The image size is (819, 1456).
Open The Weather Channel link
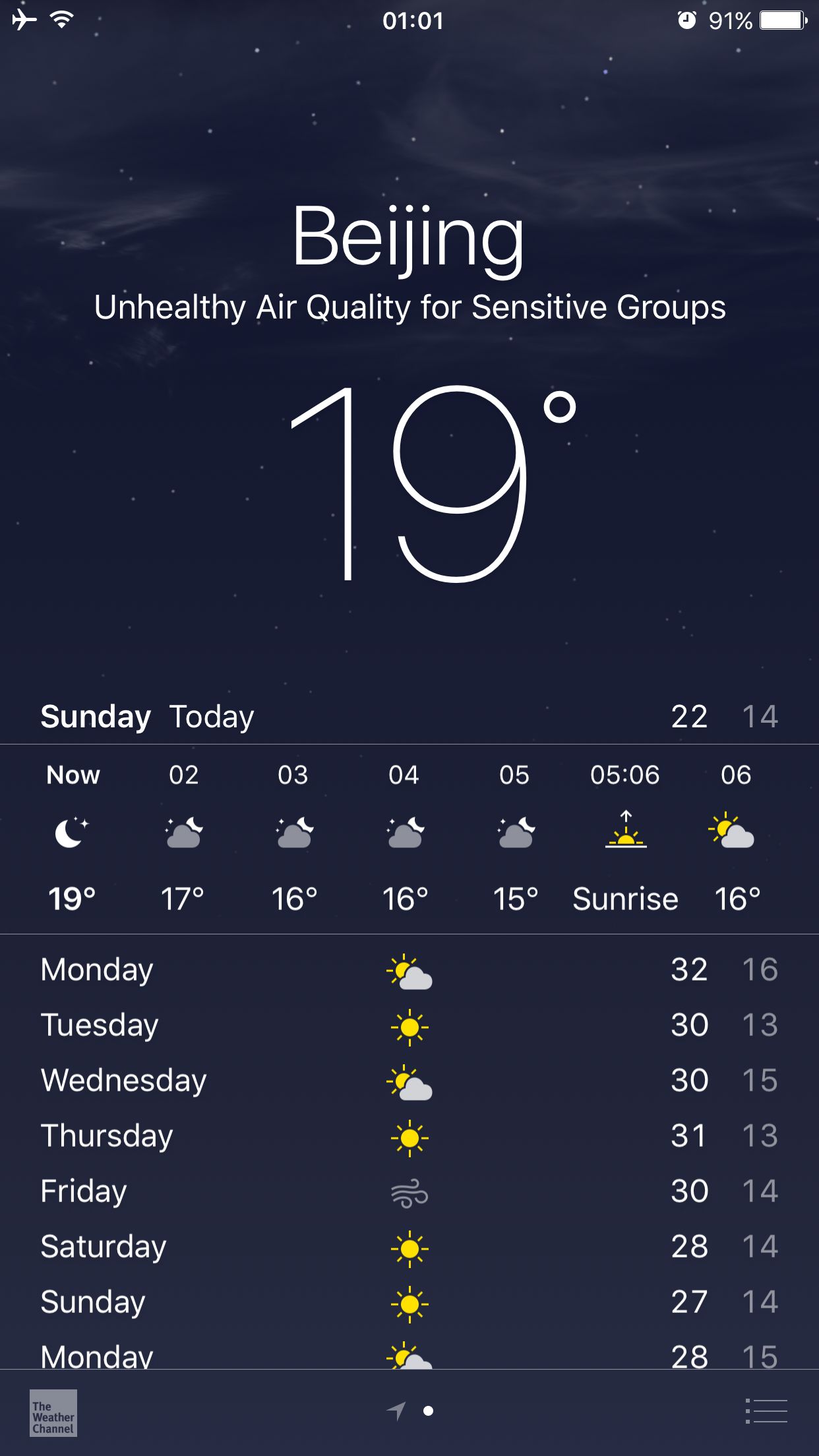pyautogui.click(x=53, y=1412)
